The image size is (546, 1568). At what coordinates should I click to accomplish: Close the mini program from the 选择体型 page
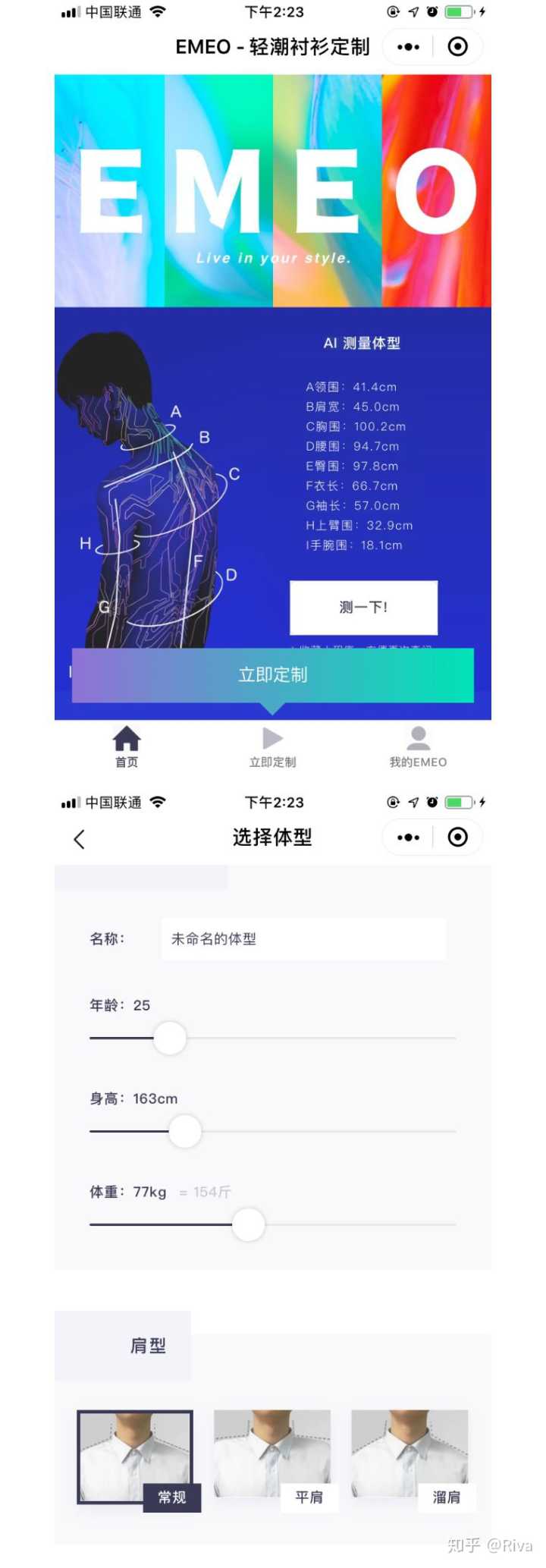click(457, 837)
